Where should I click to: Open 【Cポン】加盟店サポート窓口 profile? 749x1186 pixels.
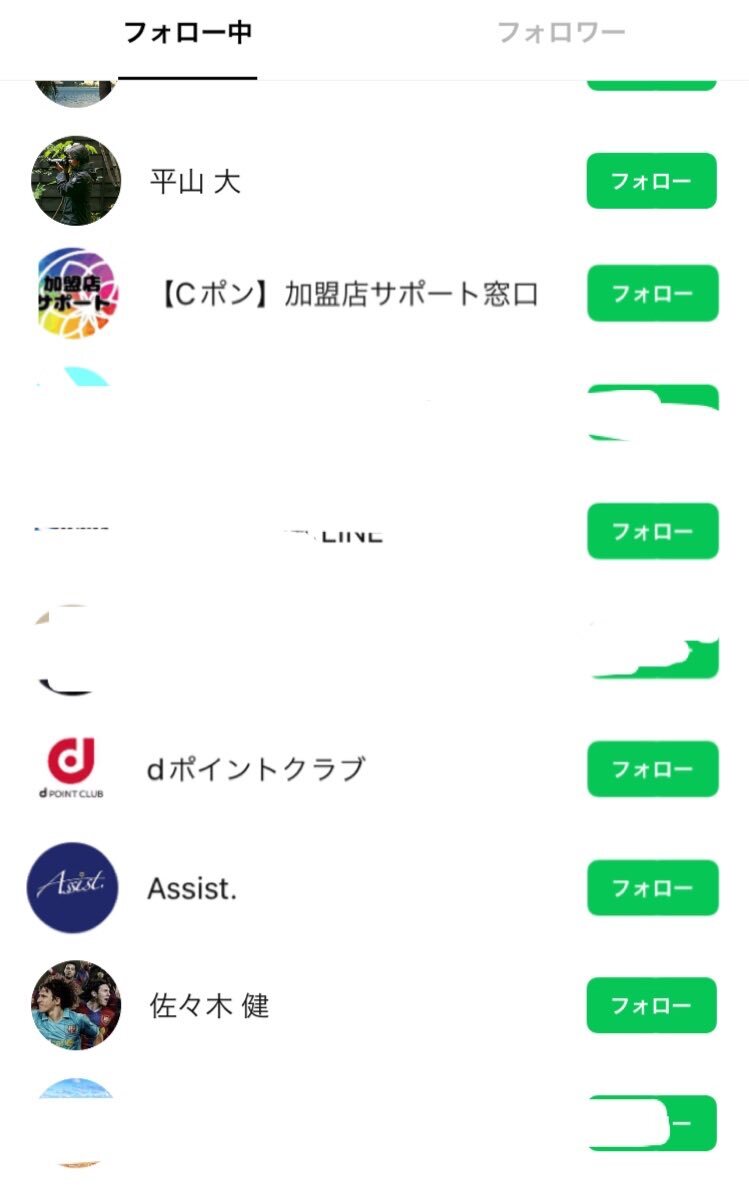pyautogui.click(x=349, y=295)
